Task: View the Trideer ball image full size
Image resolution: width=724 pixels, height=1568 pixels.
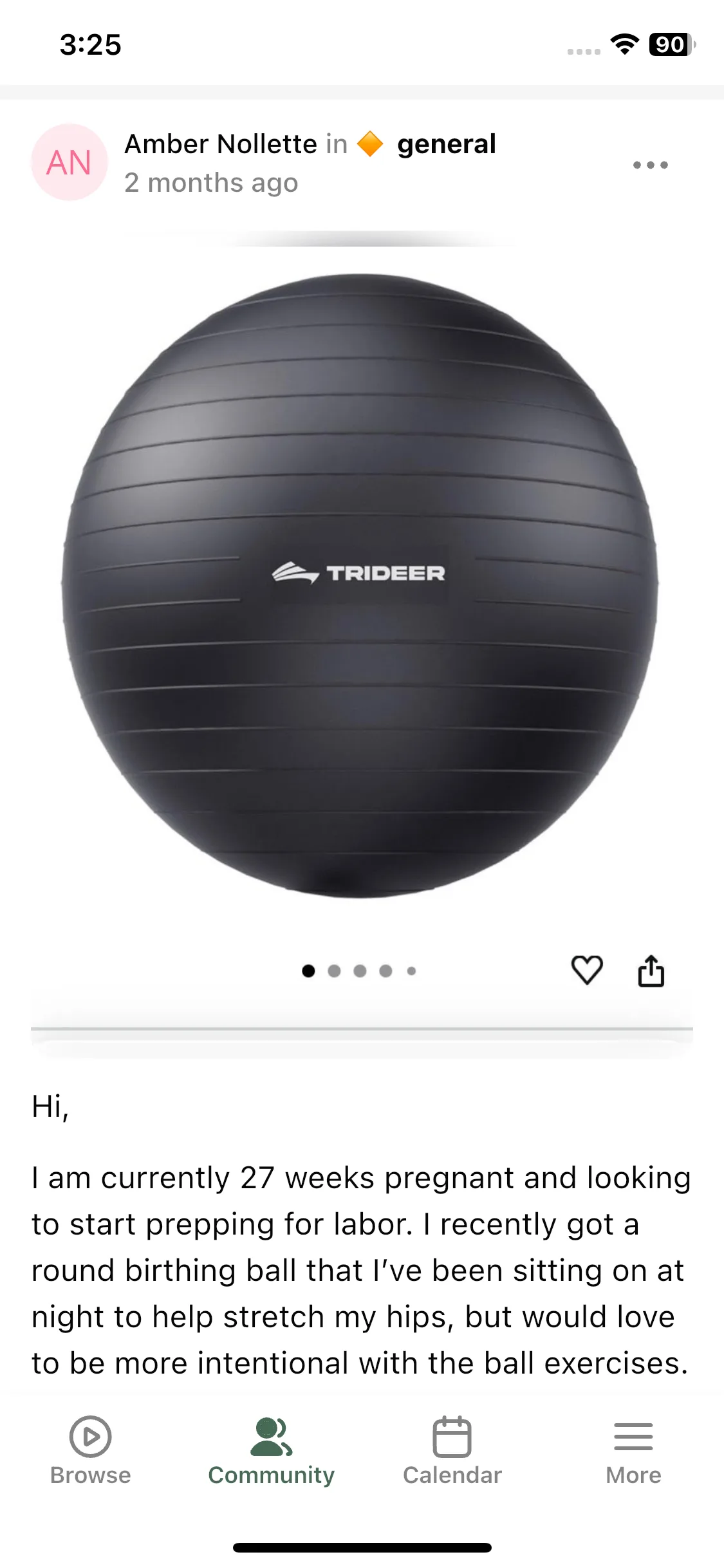Action: 360,586
